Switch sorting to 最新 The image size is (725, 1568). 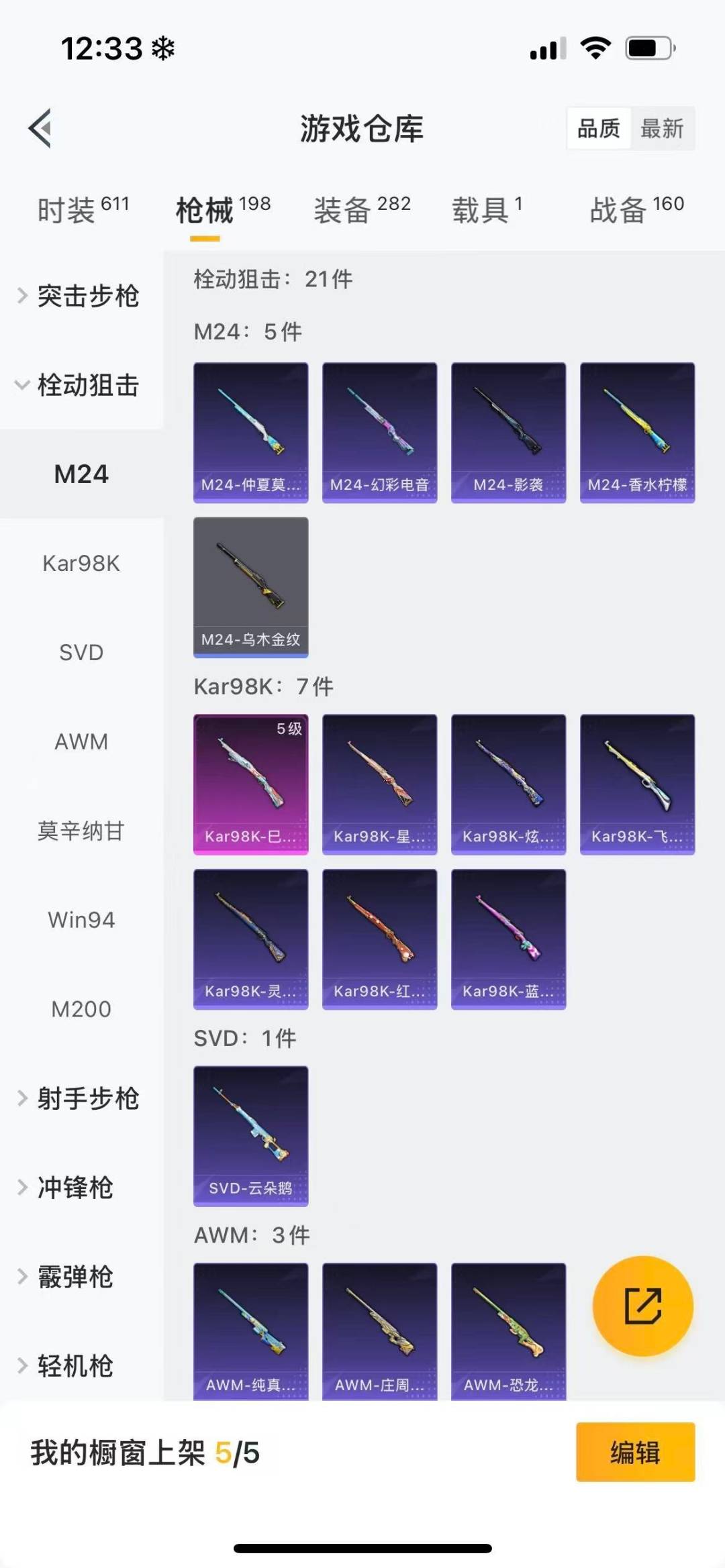pos(662,128)
